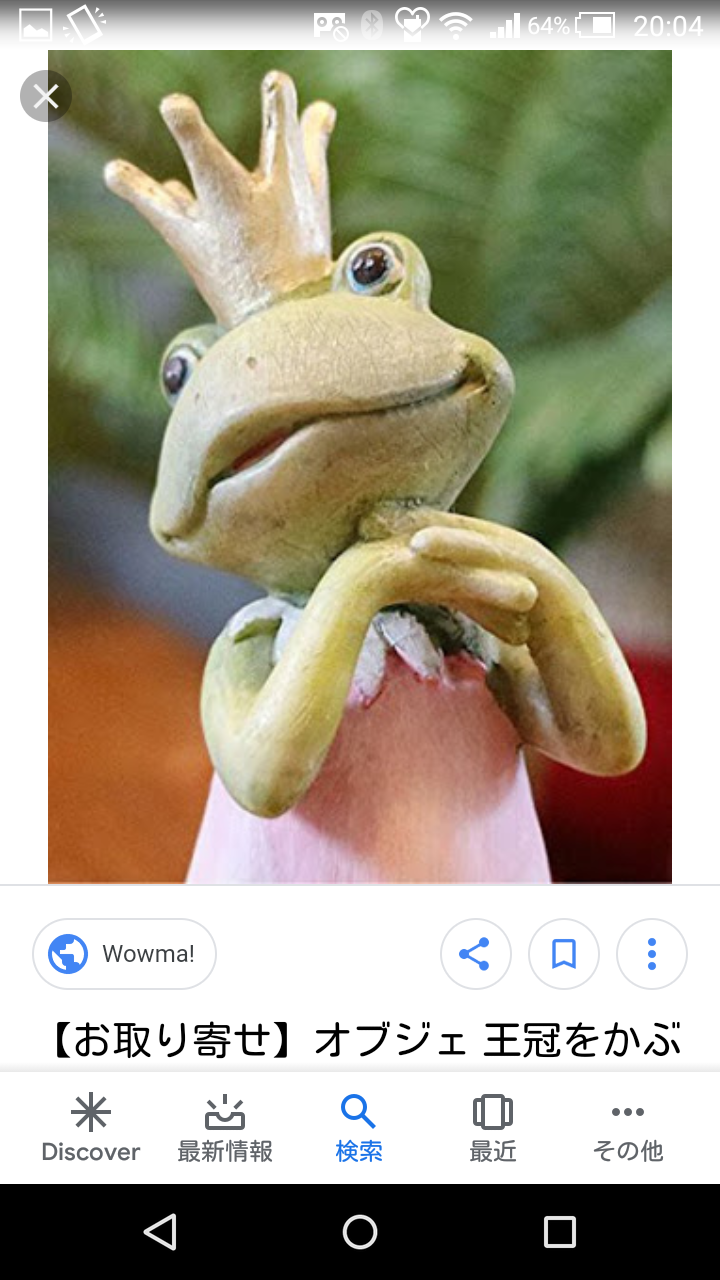720x1280 pixels.
Task: Open the 最新情報 tab
Action: pos(225,1129)
